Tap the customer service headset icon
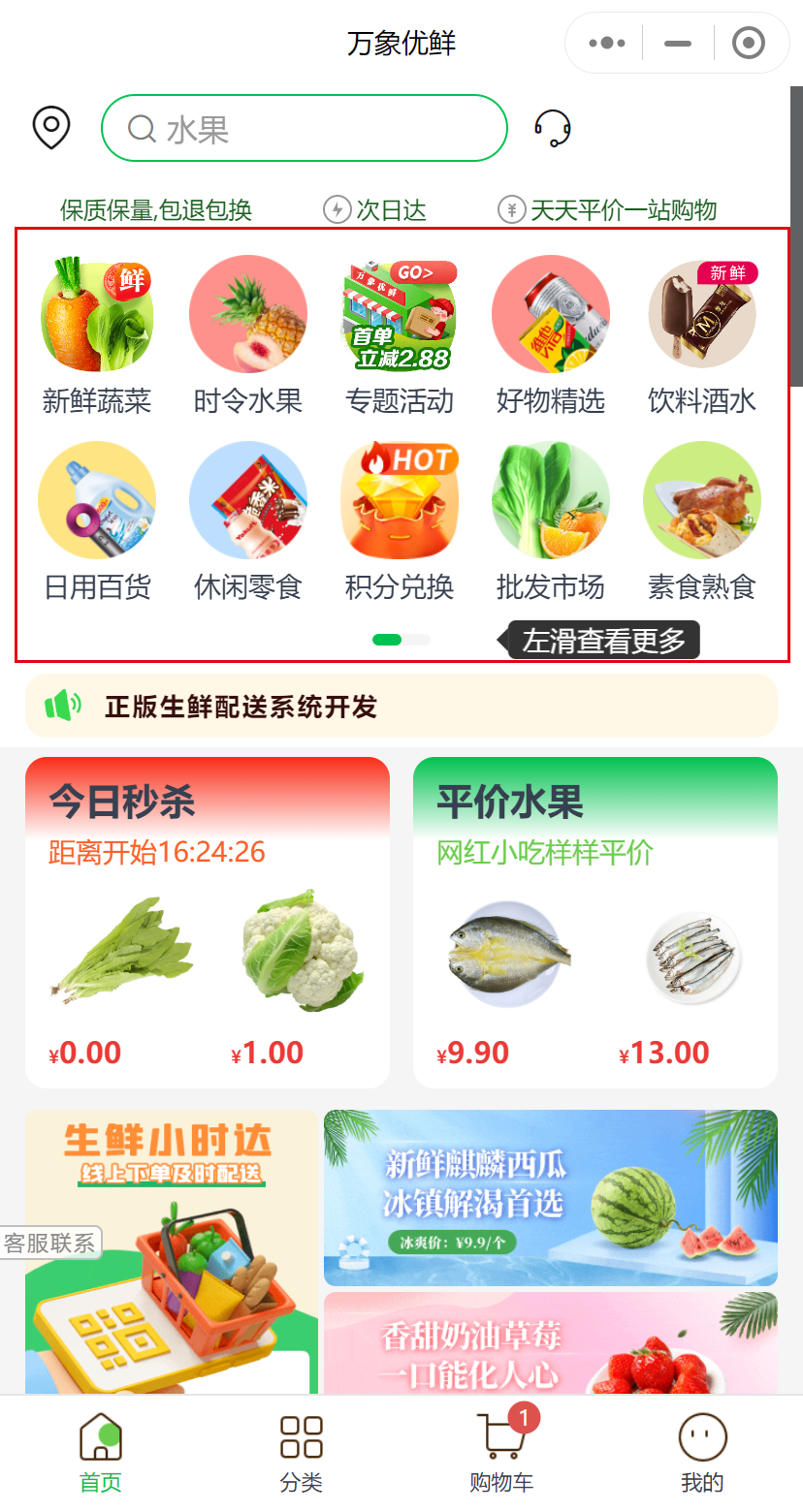 point(550,128)
